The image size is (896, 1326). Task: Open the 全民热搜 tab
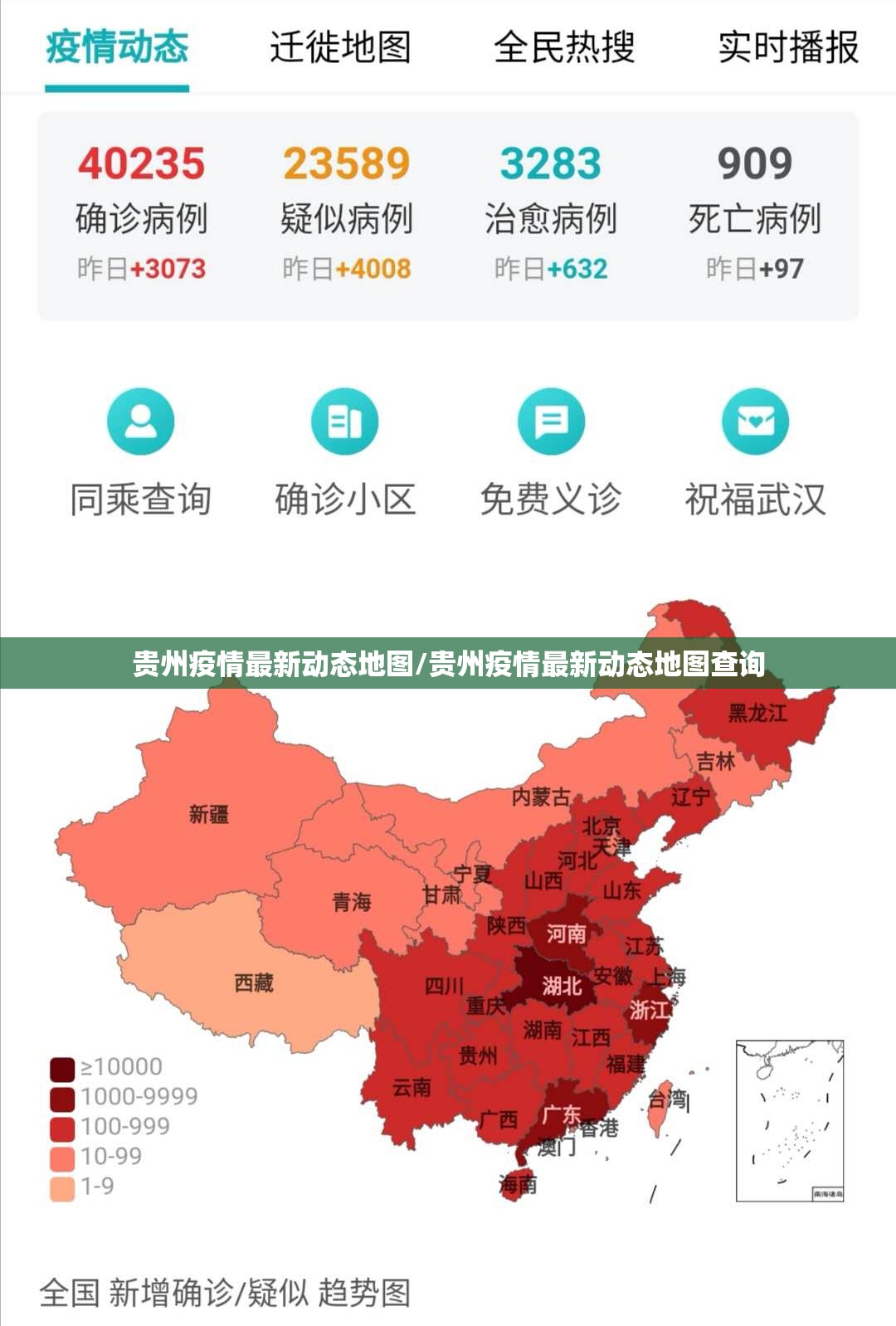[564, 47]
